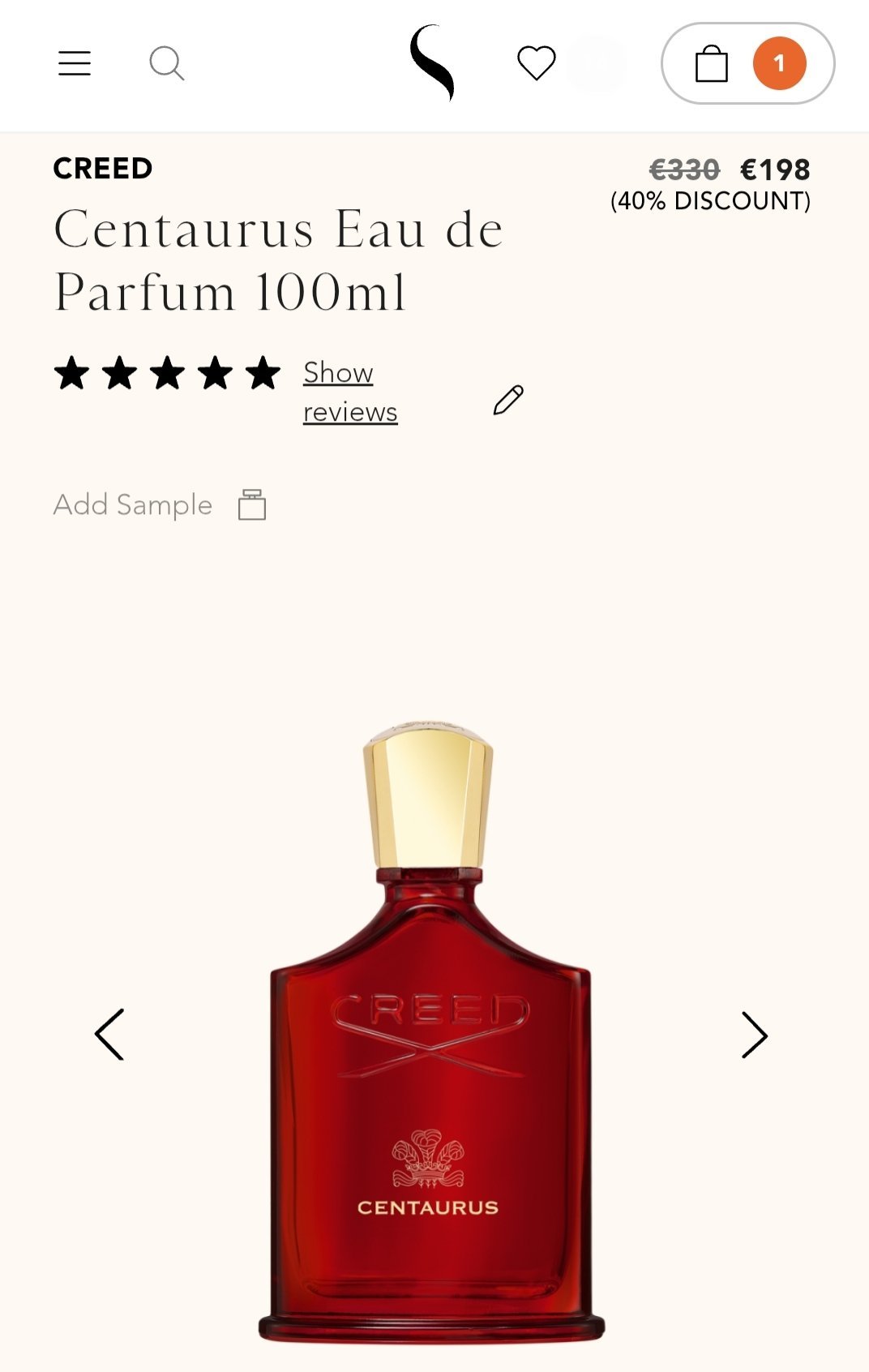Screen dimensions: 869x1372
Task: Open the wishlist heart
Action: [x=537, y=63]
